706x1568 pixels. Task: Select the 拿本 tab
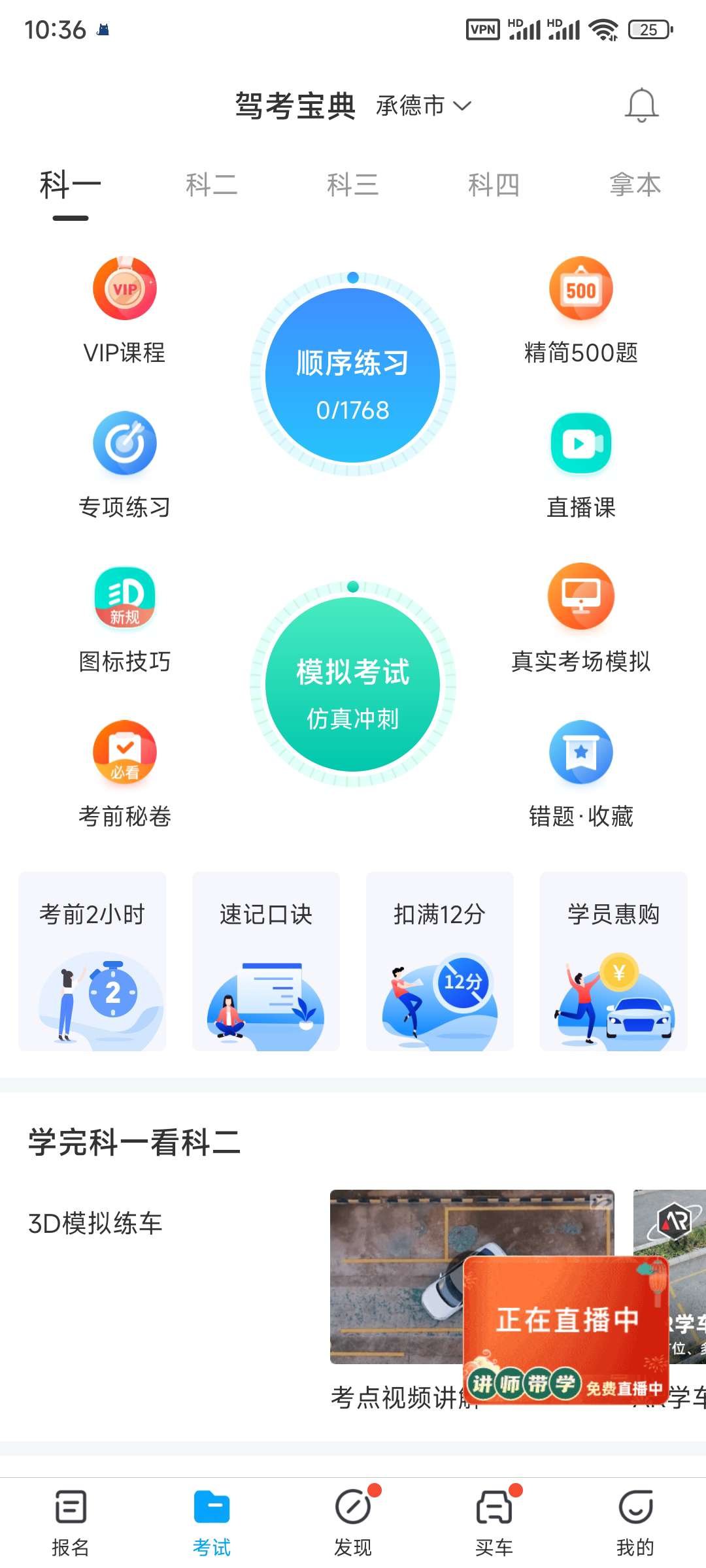635,185
